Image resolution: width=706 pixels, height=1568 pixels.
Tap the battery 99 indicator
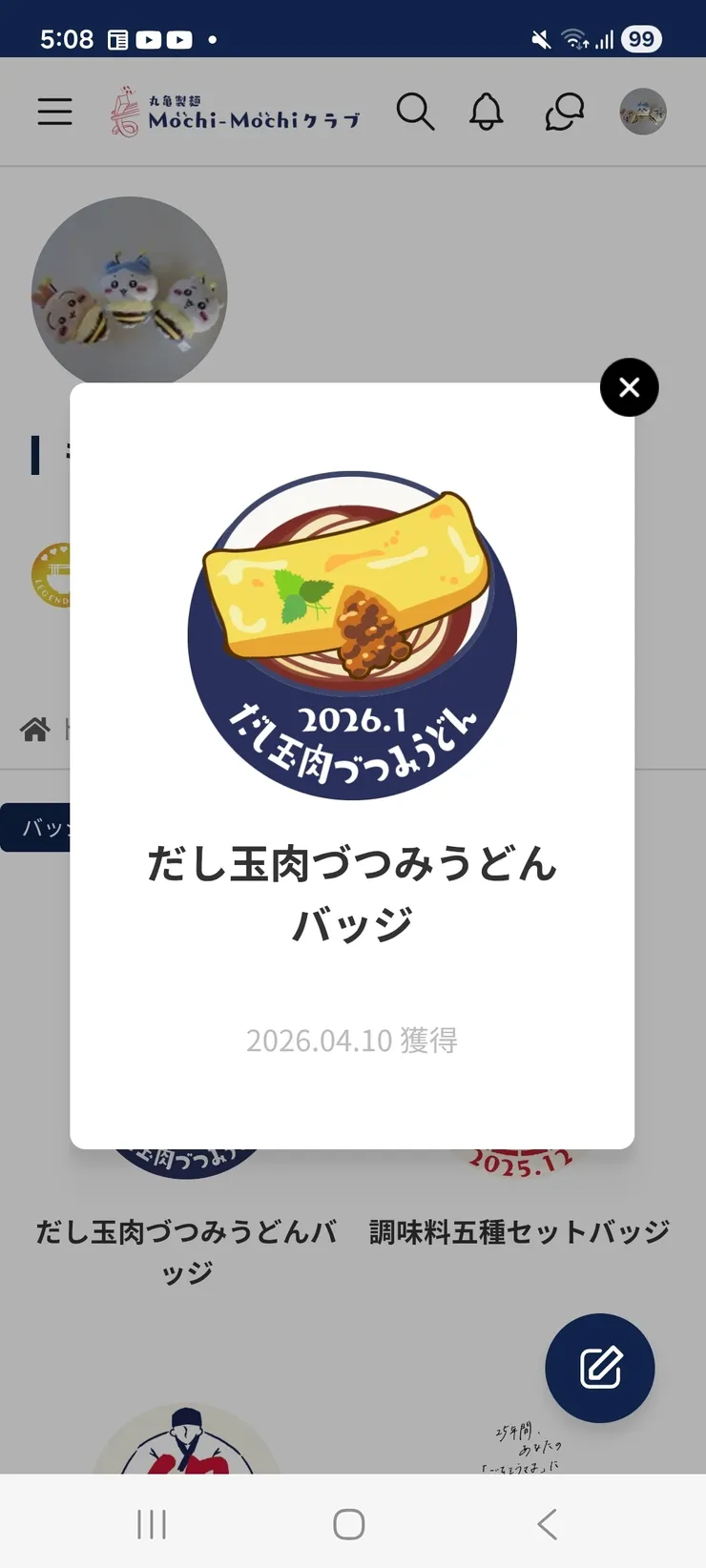pos(640,39)
